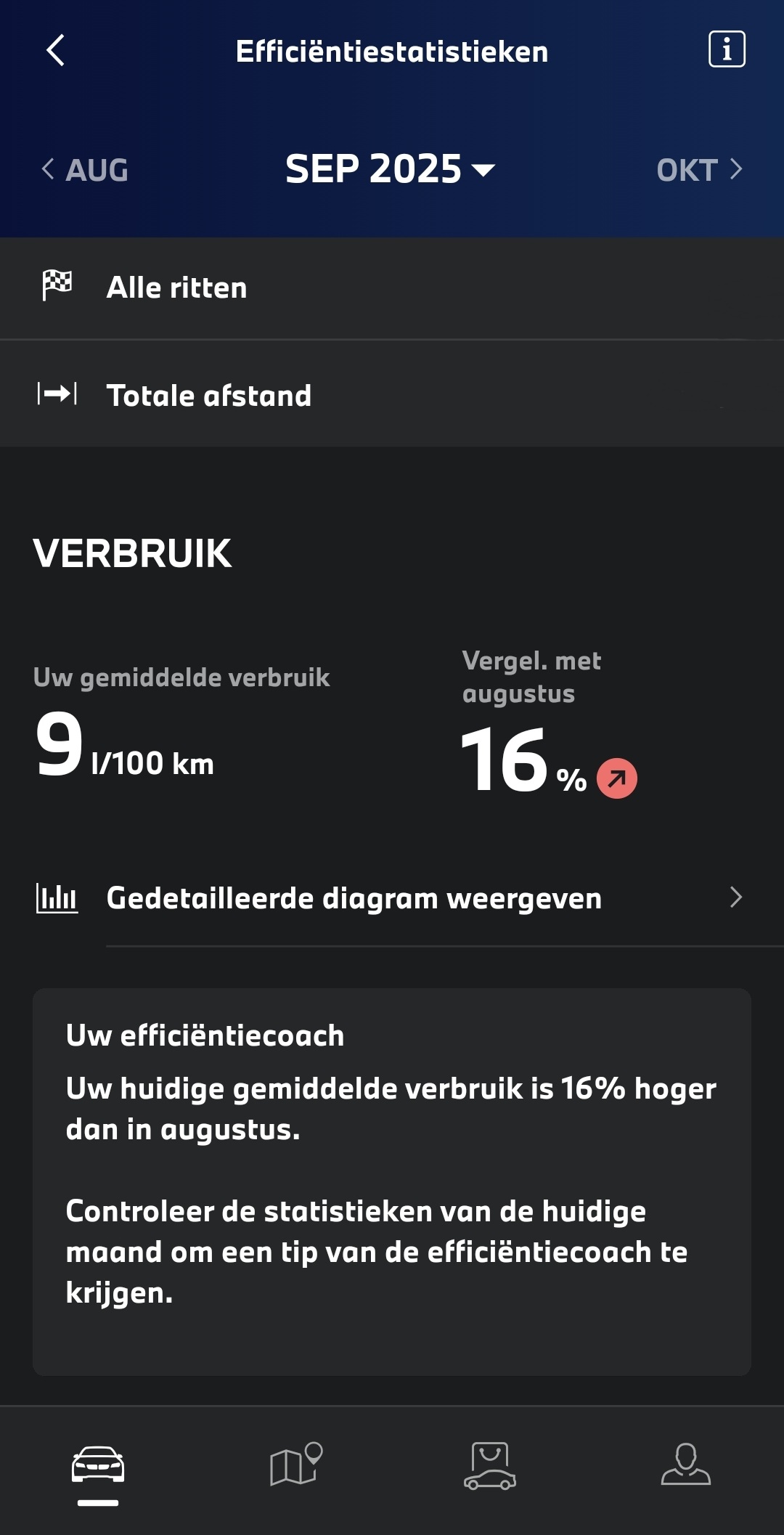Go to previous month AUG

click(x=85, y=170)
